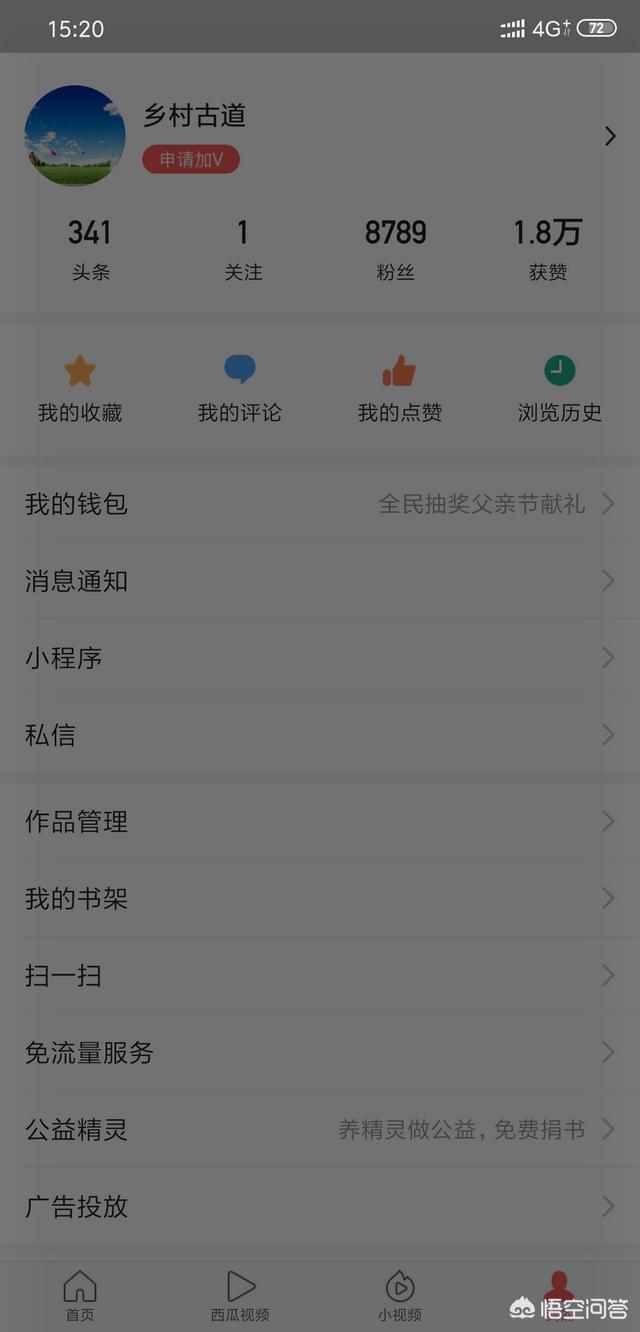Image resolution: width=640 pixels, height=1332 pixels.
Task: Open 私信 private messages
Action: click(320, 735)
